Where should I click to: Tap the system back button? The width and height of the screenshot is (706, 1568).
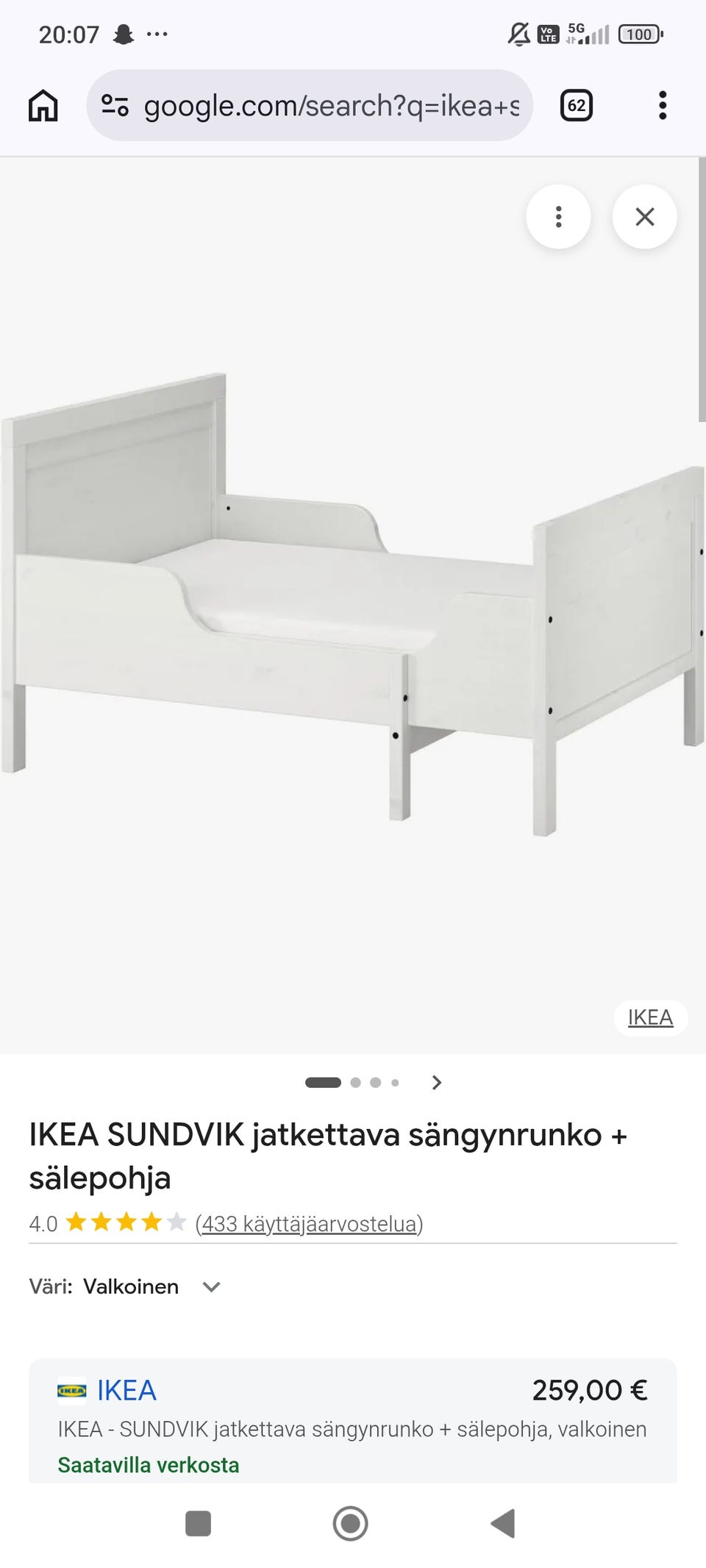[503, 1523]
